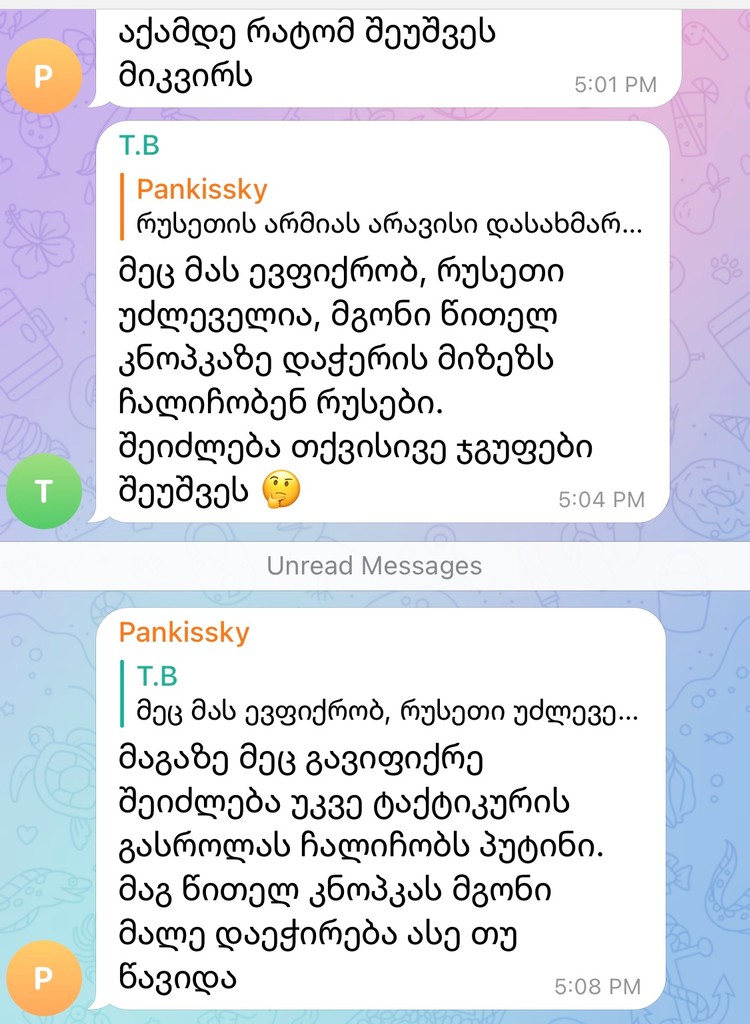
Task: Tap the Pankissky name header on bottom message
Action: point(184,634)
